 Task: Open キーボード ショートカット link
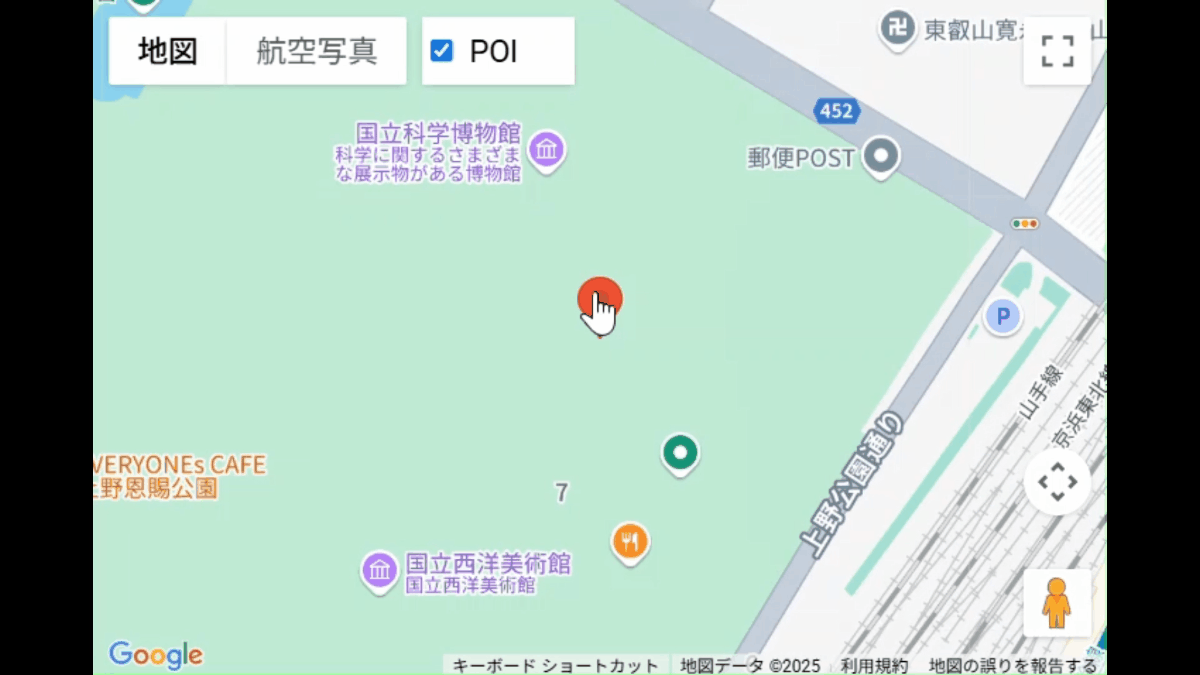click(555, 665)
